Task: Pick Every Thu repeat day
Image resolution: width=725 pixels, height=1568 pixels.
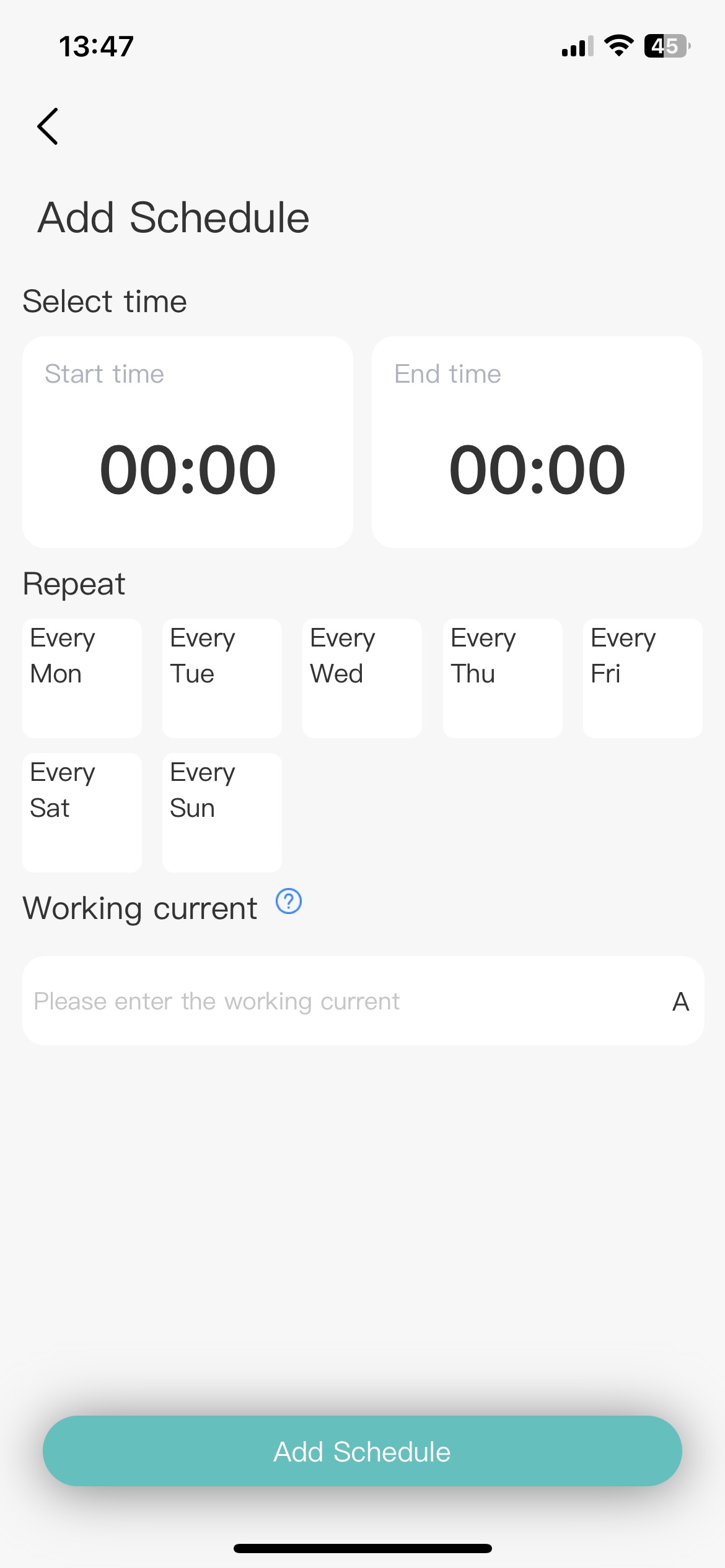Action: [503, 678]
